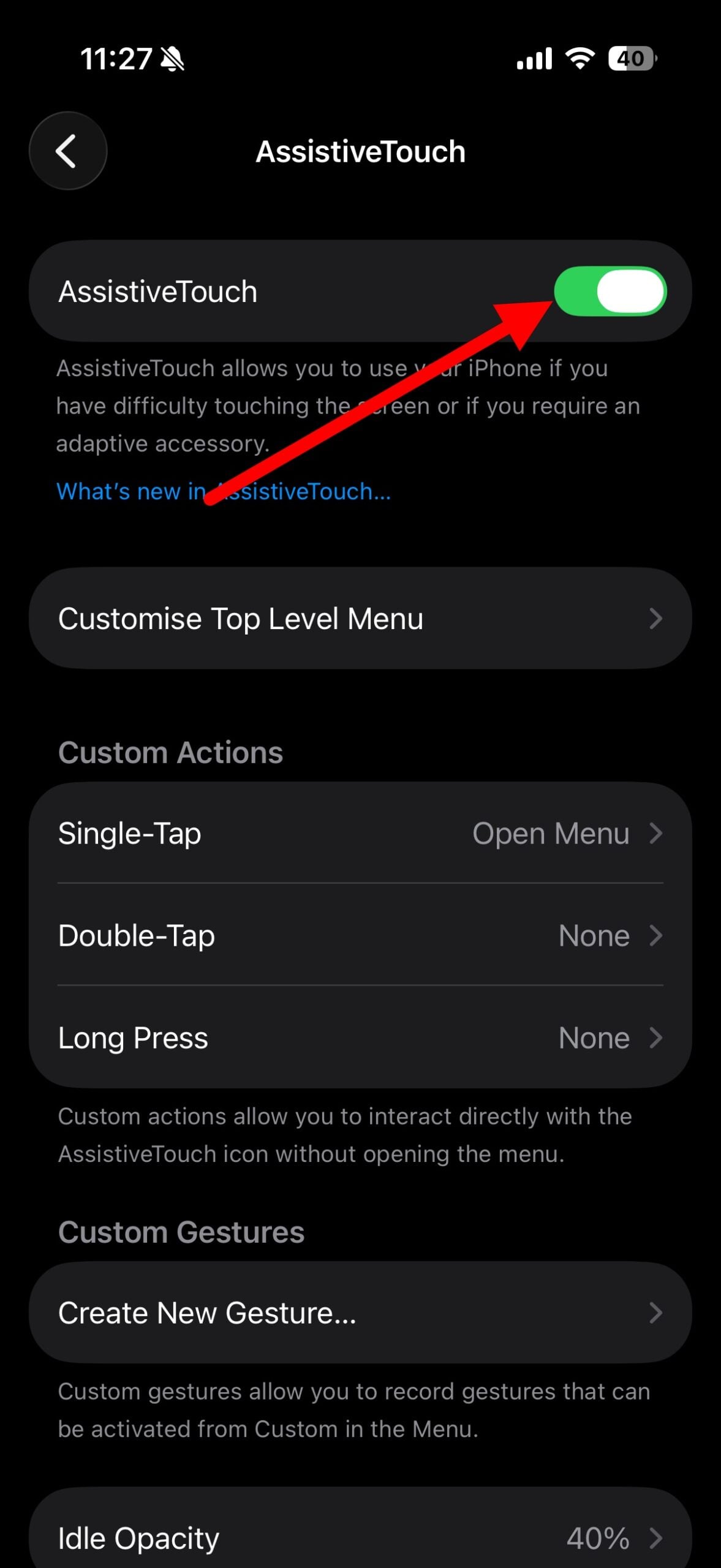
Task: Expand Single-Tap action options
Action: pos(361,833)
